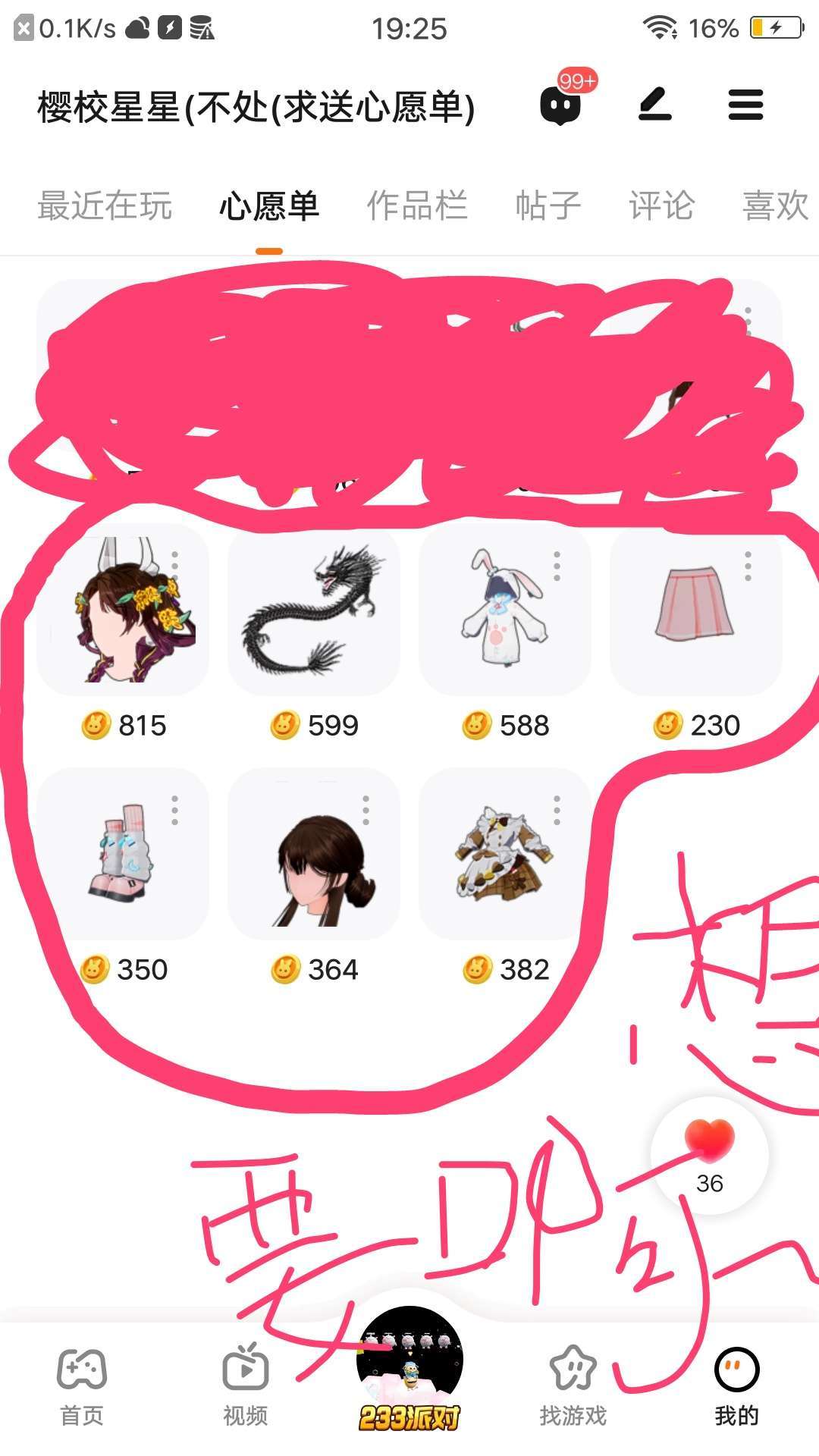This screenshot has width=819, height=1456.
Task: Switch to the 评论 tab
Action: [x=661, y=206]
